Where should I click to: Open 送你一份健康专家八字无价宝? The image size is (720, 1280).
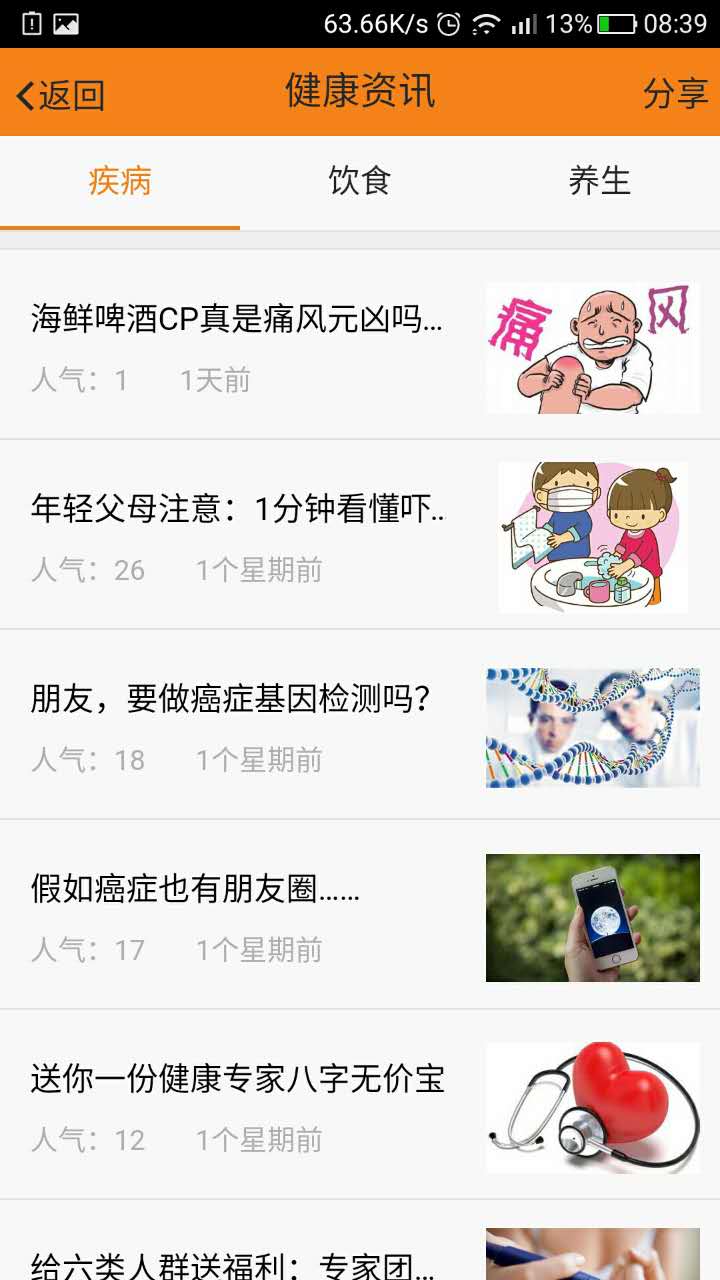238,1080
